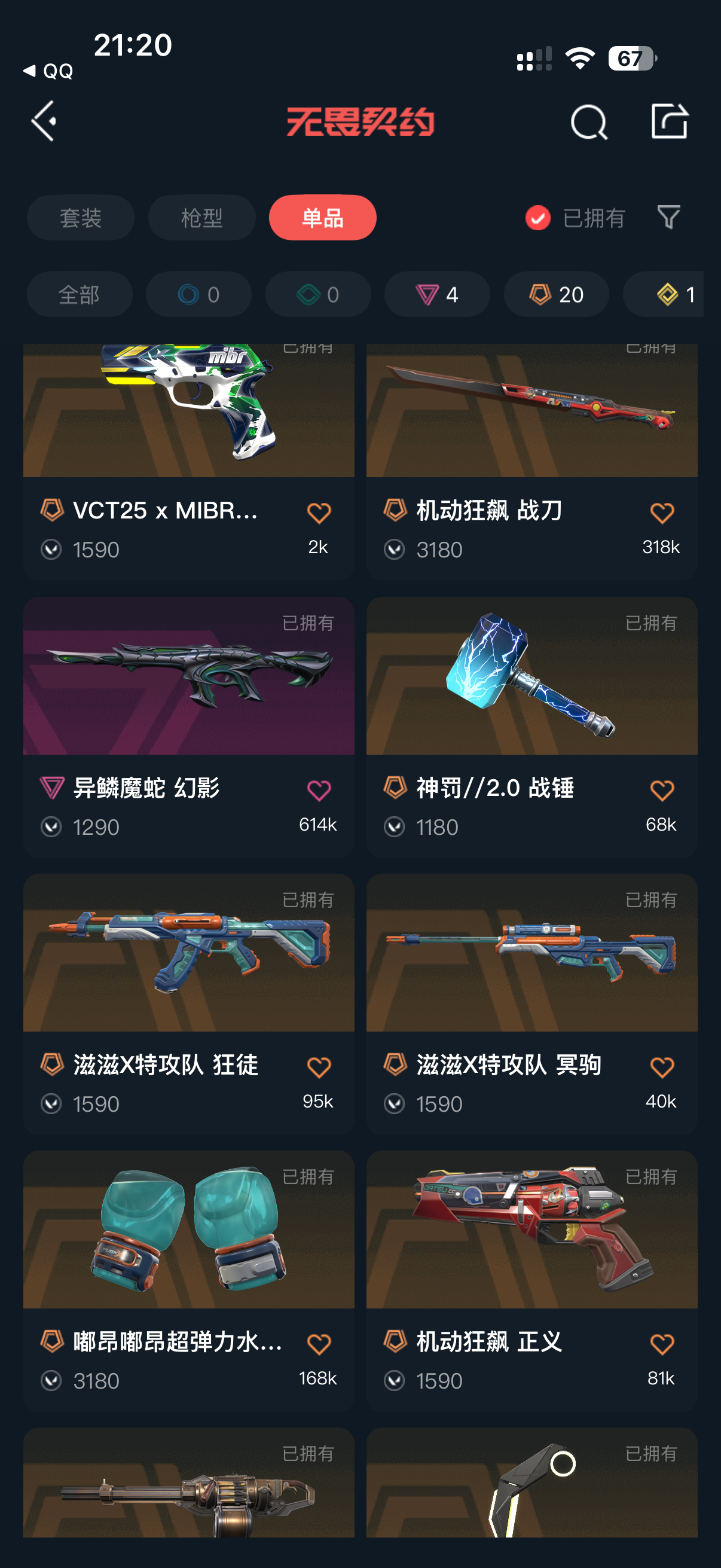Filter by the orange rarity chip showing 20
The width and height of the screenshot is (721, 1568).
click(556, 294)
